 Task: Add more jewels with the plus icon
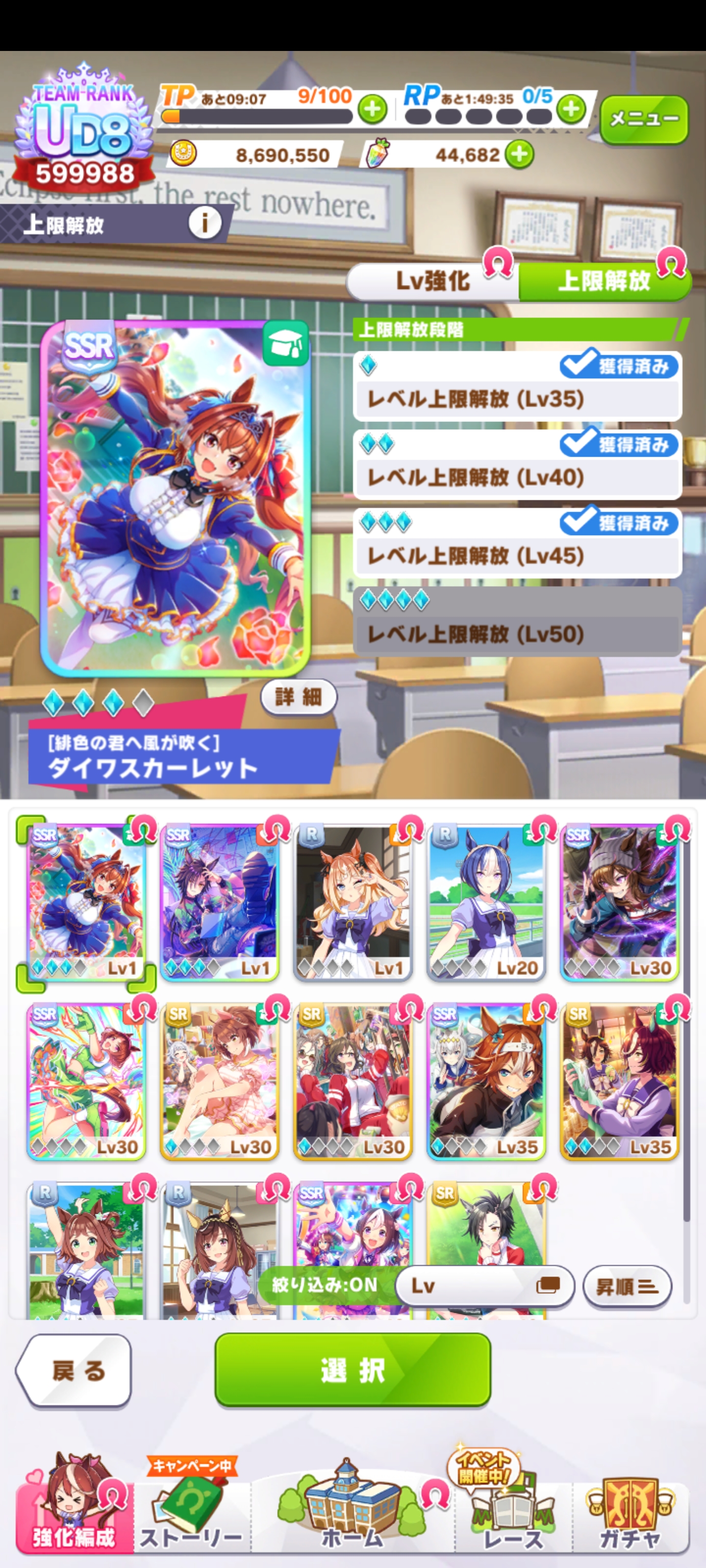(x=519, y=155)
